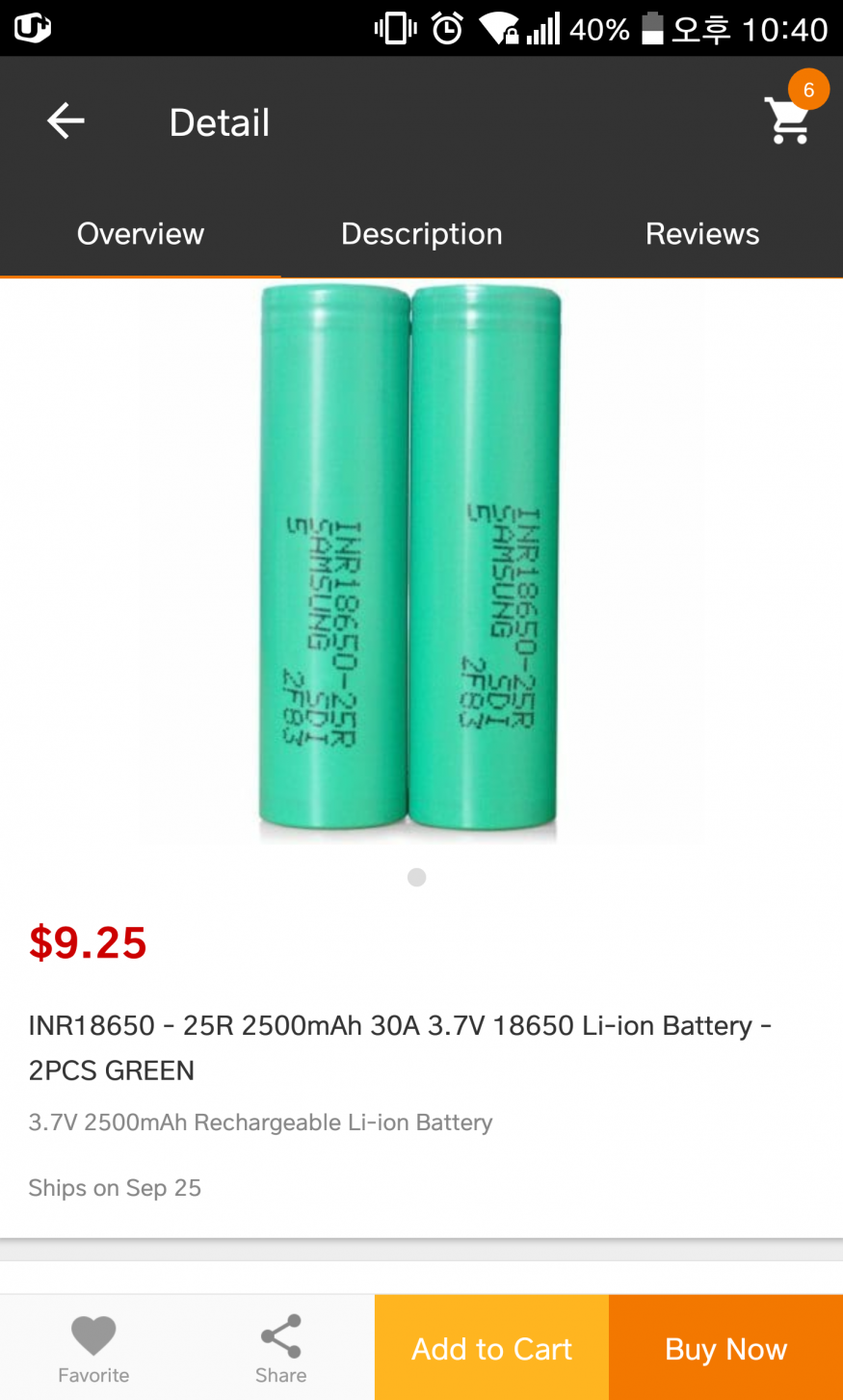
Task: Add this battery to Favorites
Action: 93,1346
